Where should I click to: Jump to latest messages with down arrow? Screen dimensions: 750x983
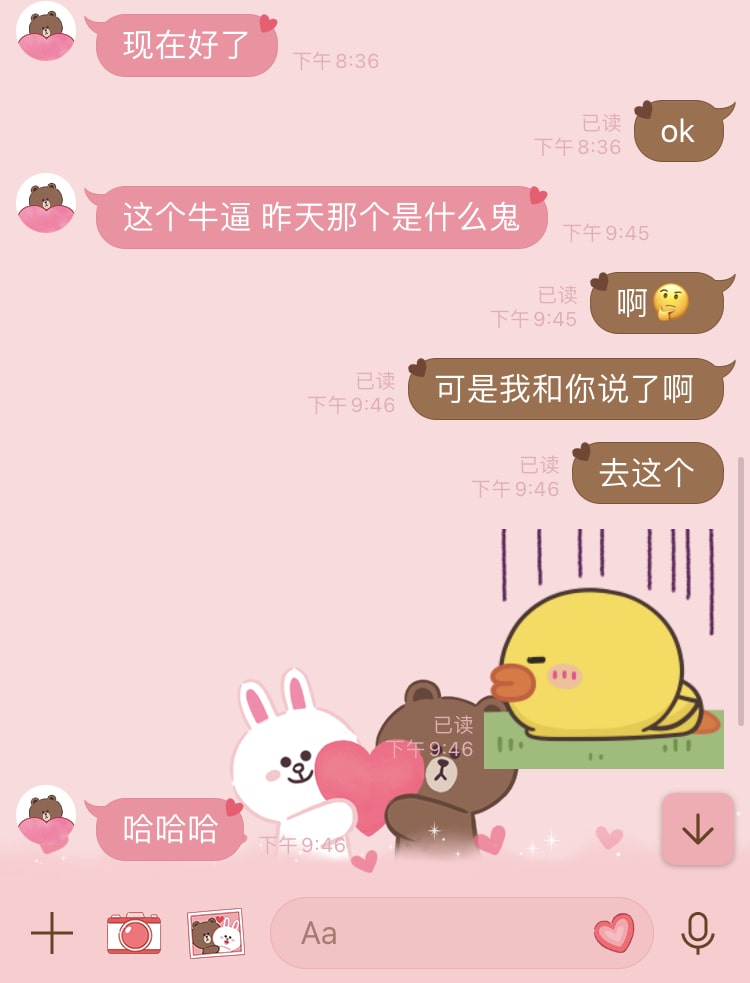(x=697, y=829)
